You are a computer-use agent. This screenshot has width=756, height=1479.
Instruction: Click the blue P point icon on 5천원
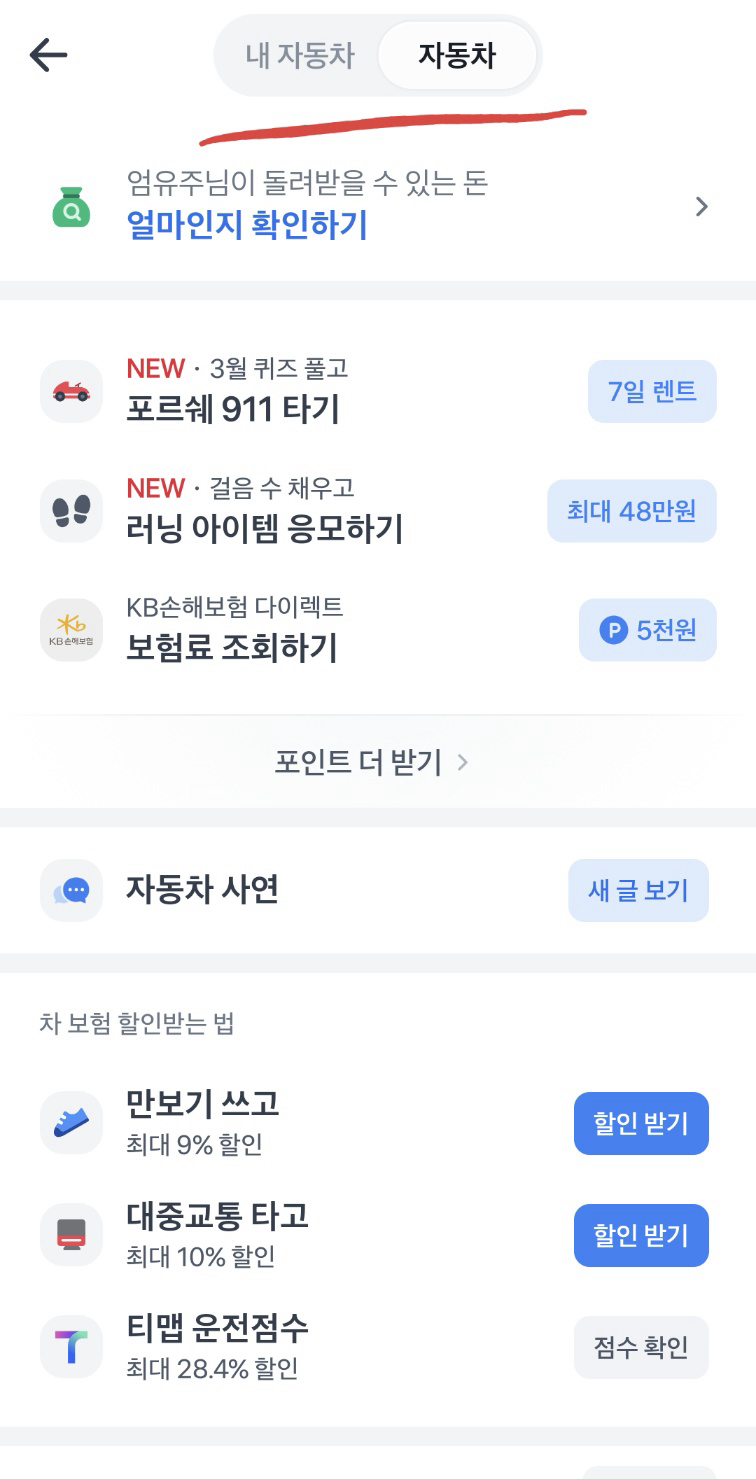612,630
